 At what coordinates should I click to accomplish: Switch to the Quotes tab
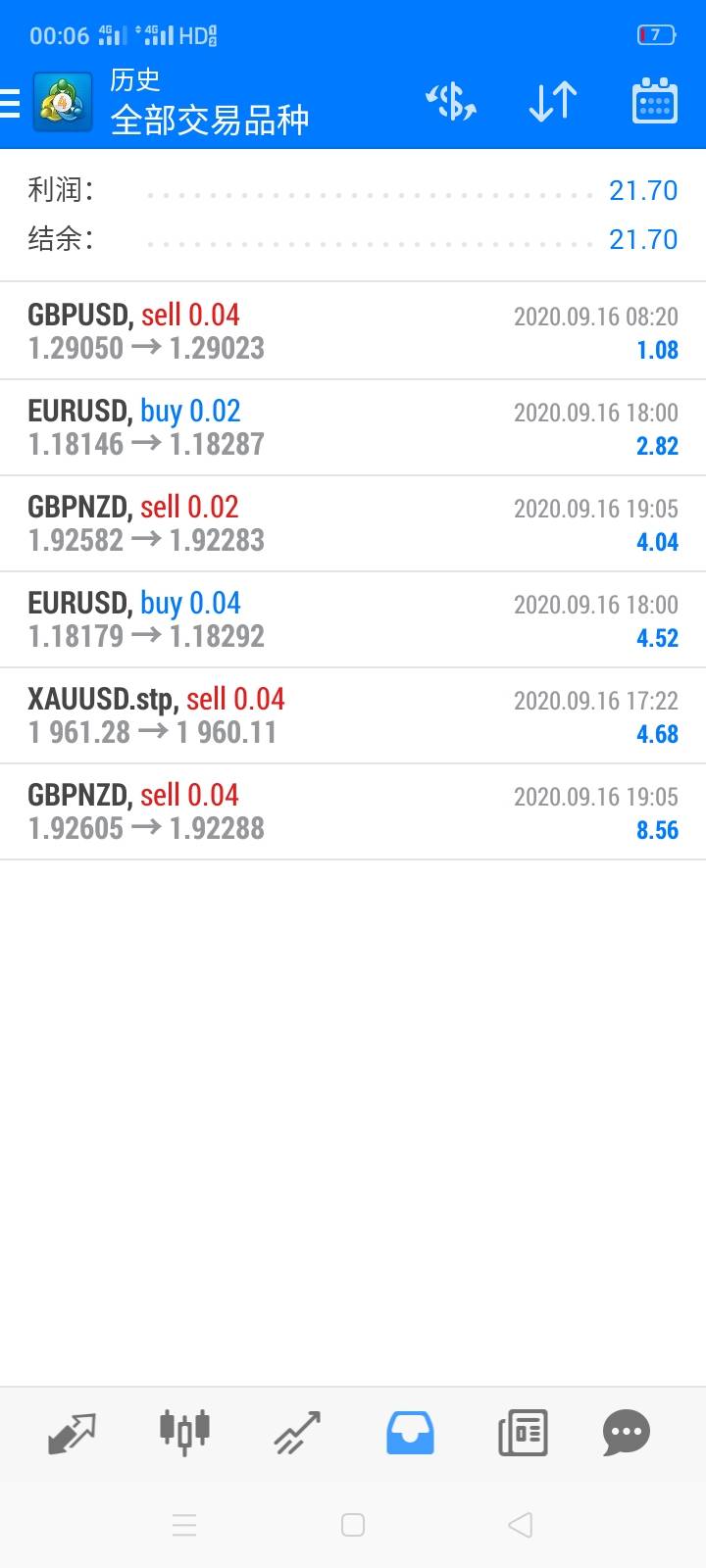[x=73, y=1433]
